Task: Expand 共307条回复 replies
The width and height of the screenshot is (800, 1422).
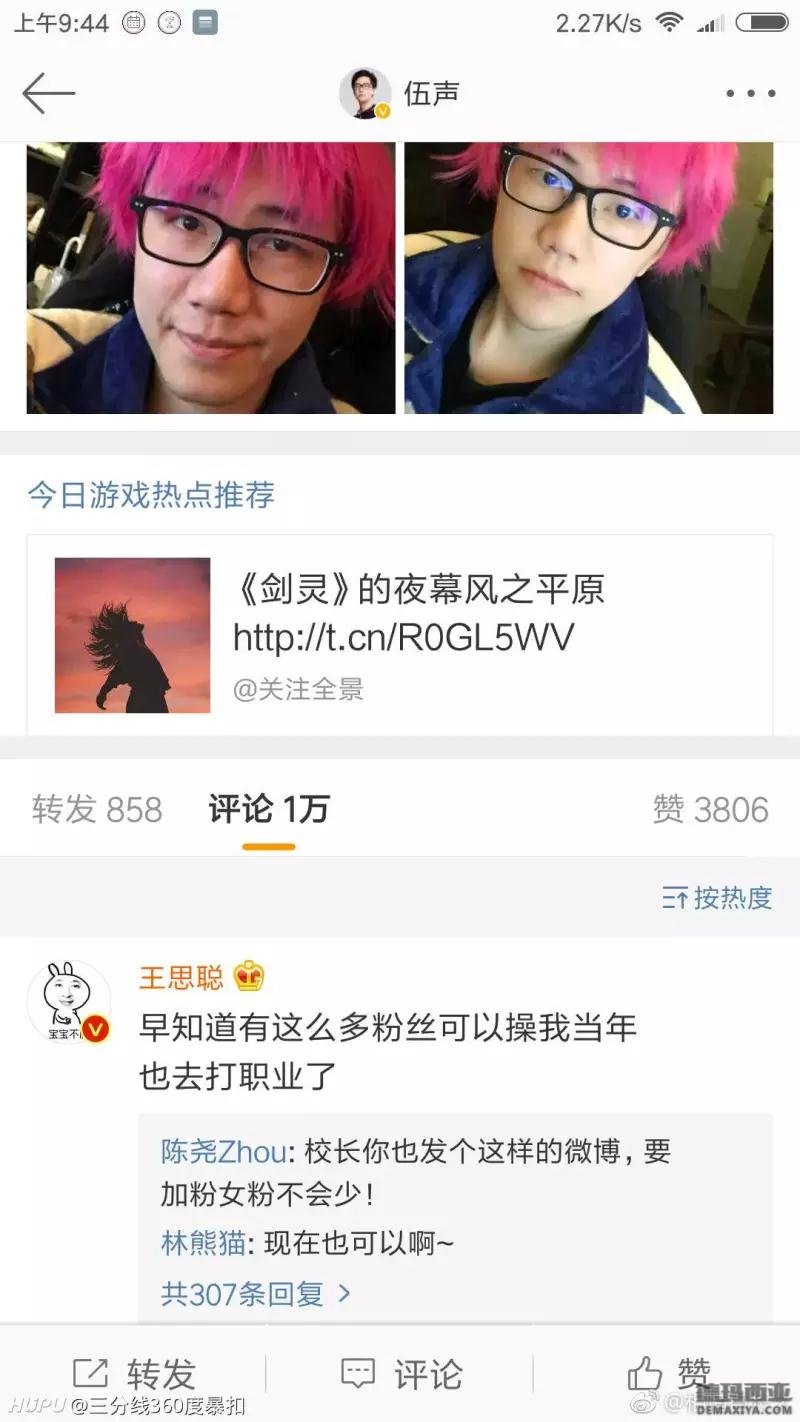Action: click(256, 1294)
